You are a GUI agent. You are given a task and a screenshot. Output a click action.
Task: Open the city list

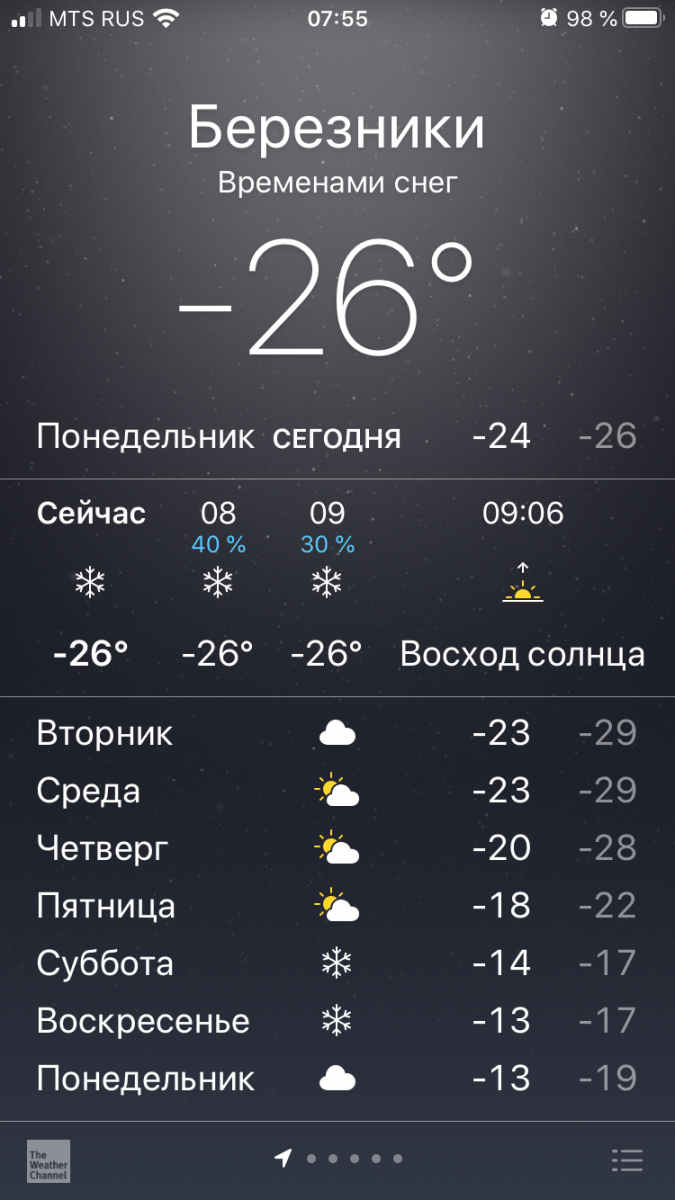coord(627,1160)
